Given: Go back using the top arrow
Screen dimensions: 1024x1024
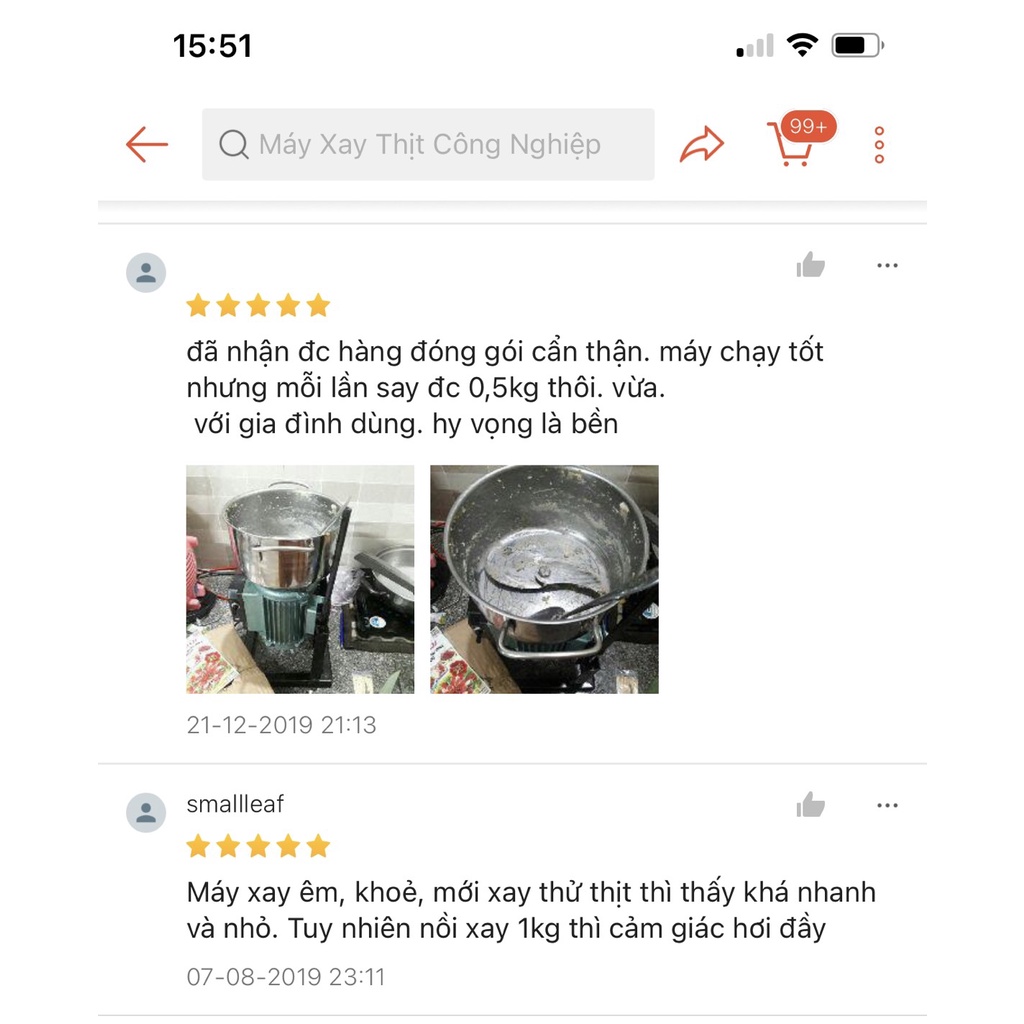Looking at the screenshot, I should point(147,145).
